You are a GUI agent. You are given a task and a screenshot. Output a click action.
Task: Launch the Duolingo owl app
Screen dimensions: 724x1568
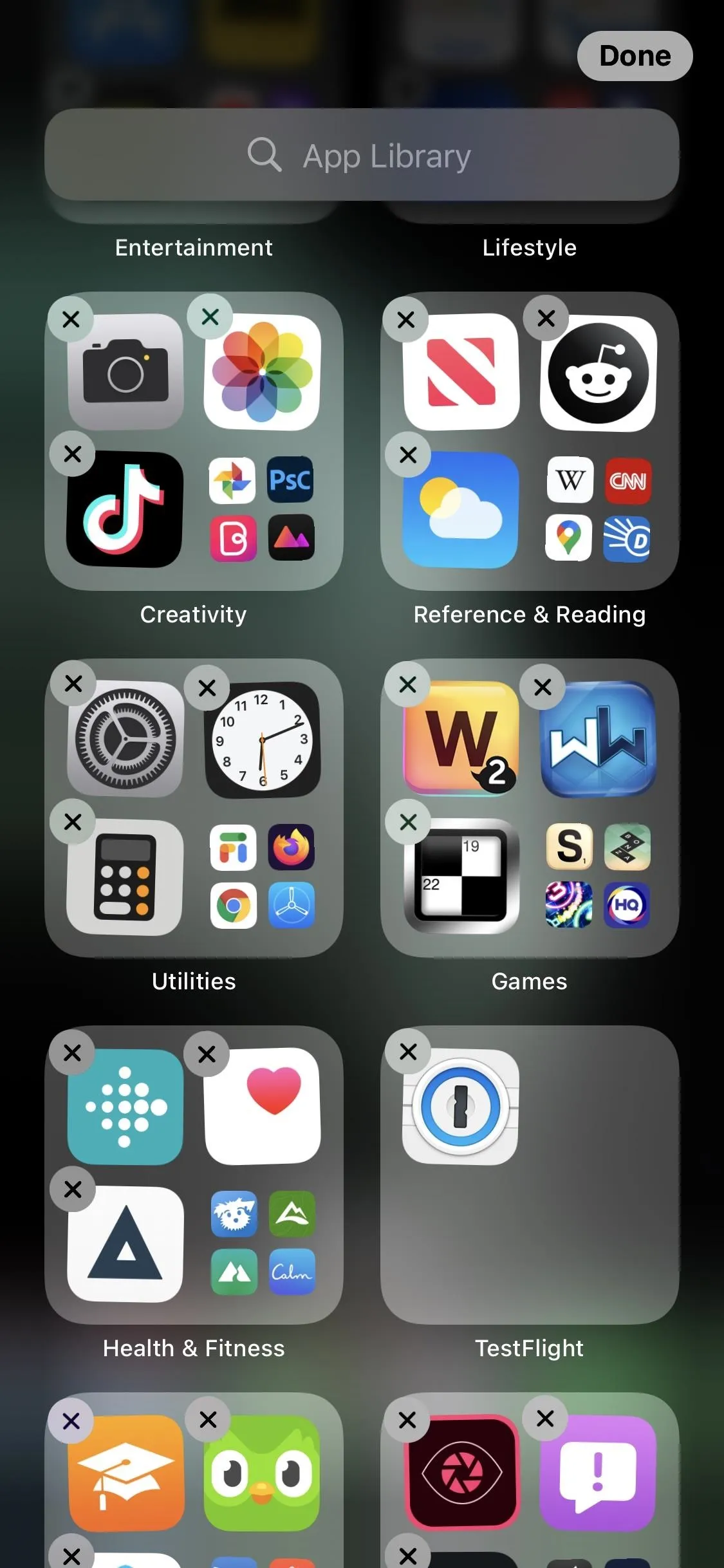point(262,1473)
